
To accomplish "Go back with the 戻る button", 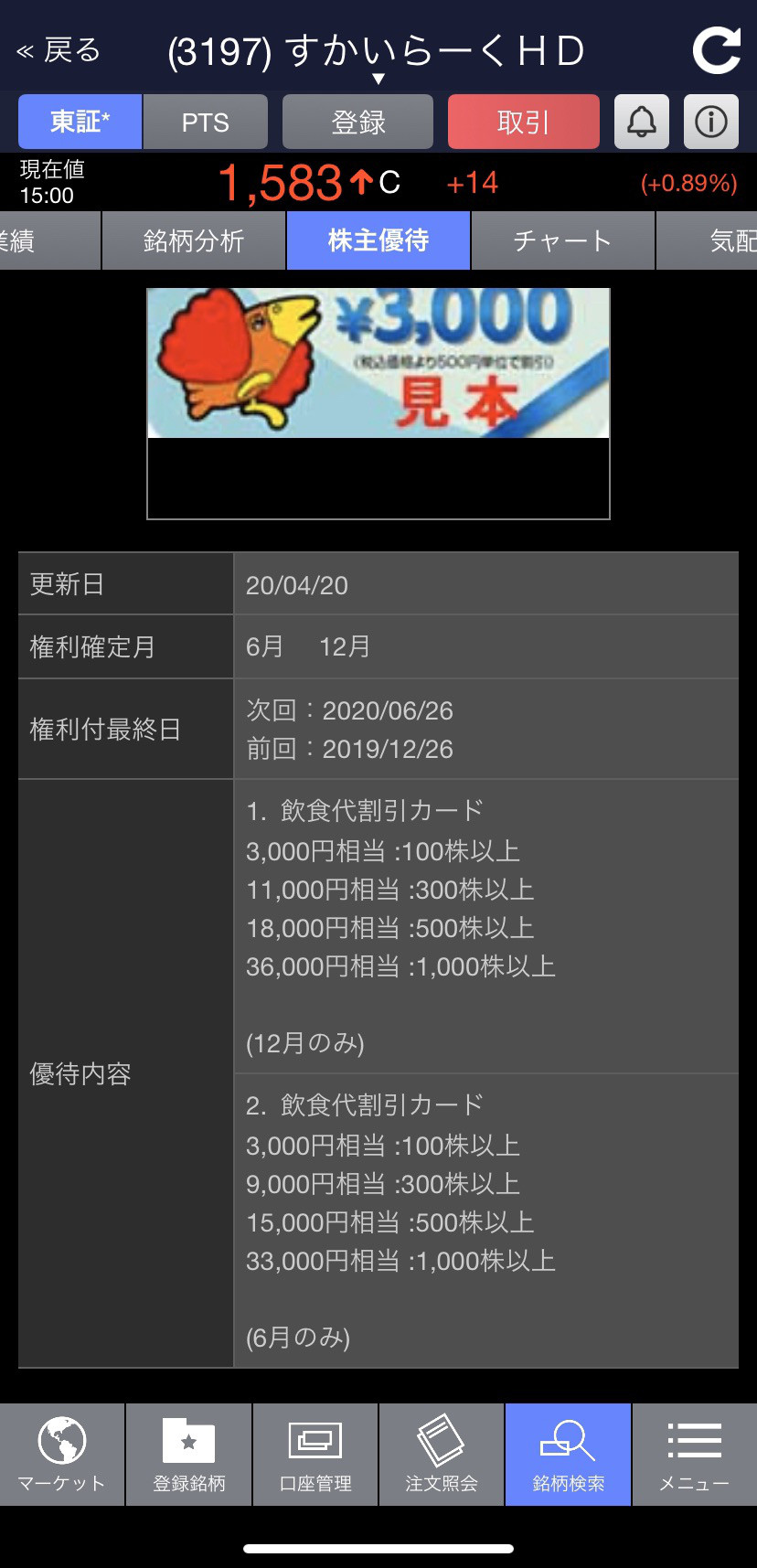I will [x=59, y=50].
